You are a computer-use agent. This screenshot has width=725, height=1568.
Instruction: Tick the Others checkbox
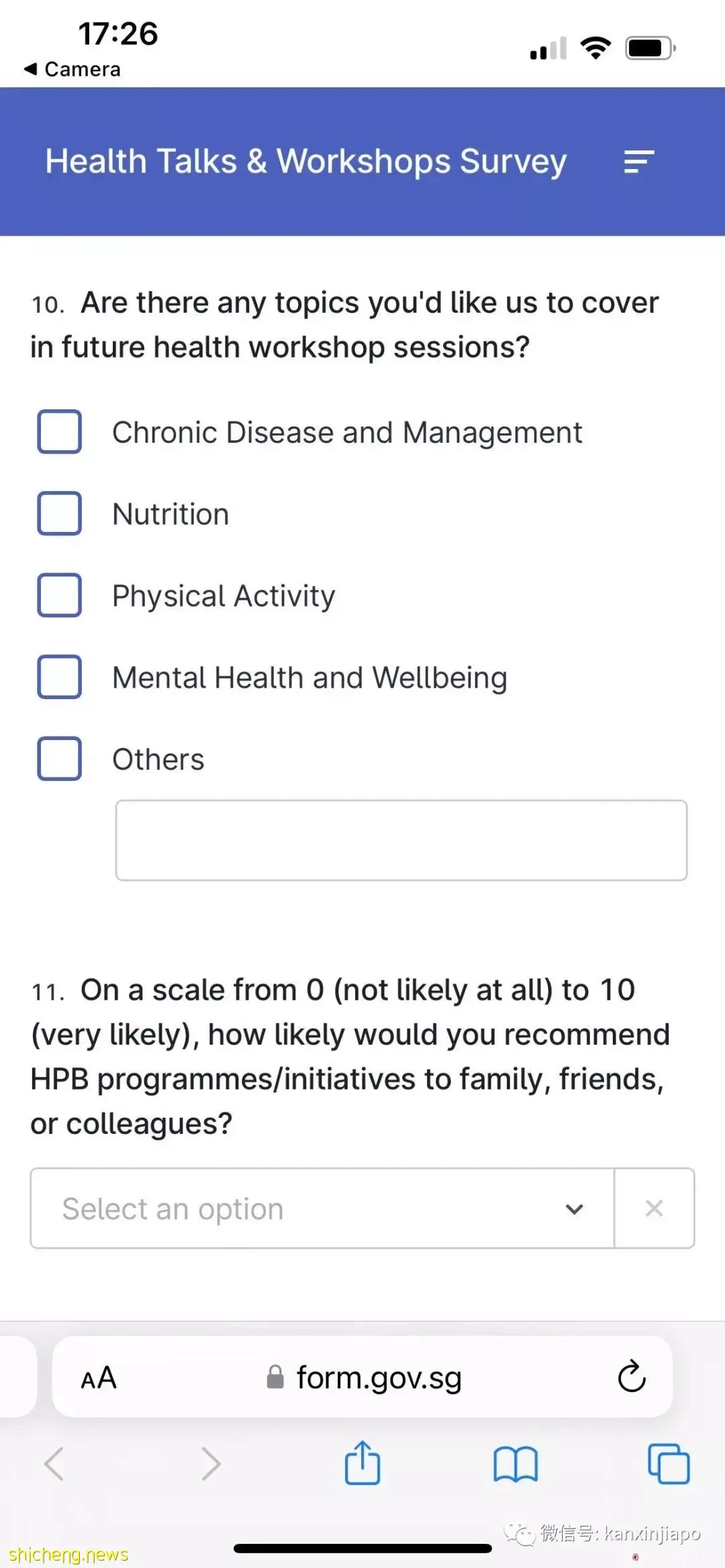[60, 759]
